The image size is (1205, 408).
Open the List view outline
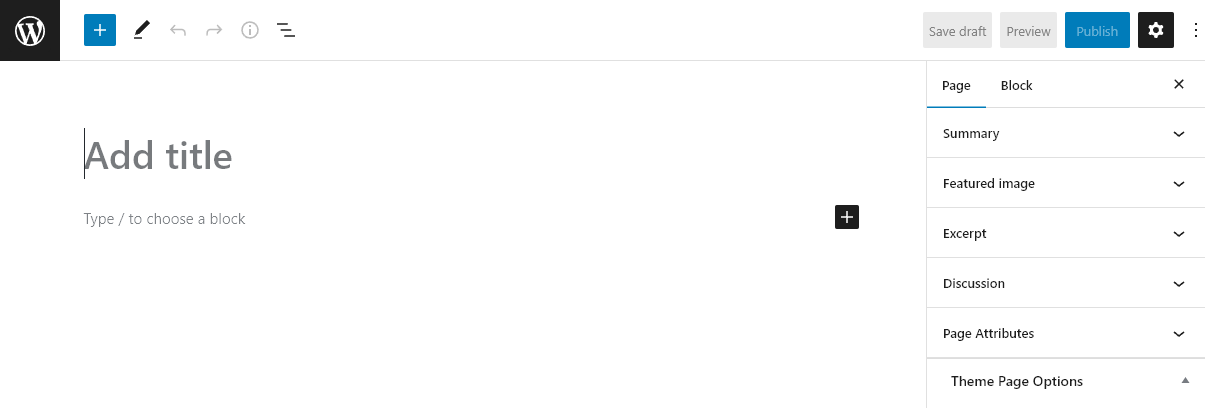pyautogui.click(x=286, y=30)
